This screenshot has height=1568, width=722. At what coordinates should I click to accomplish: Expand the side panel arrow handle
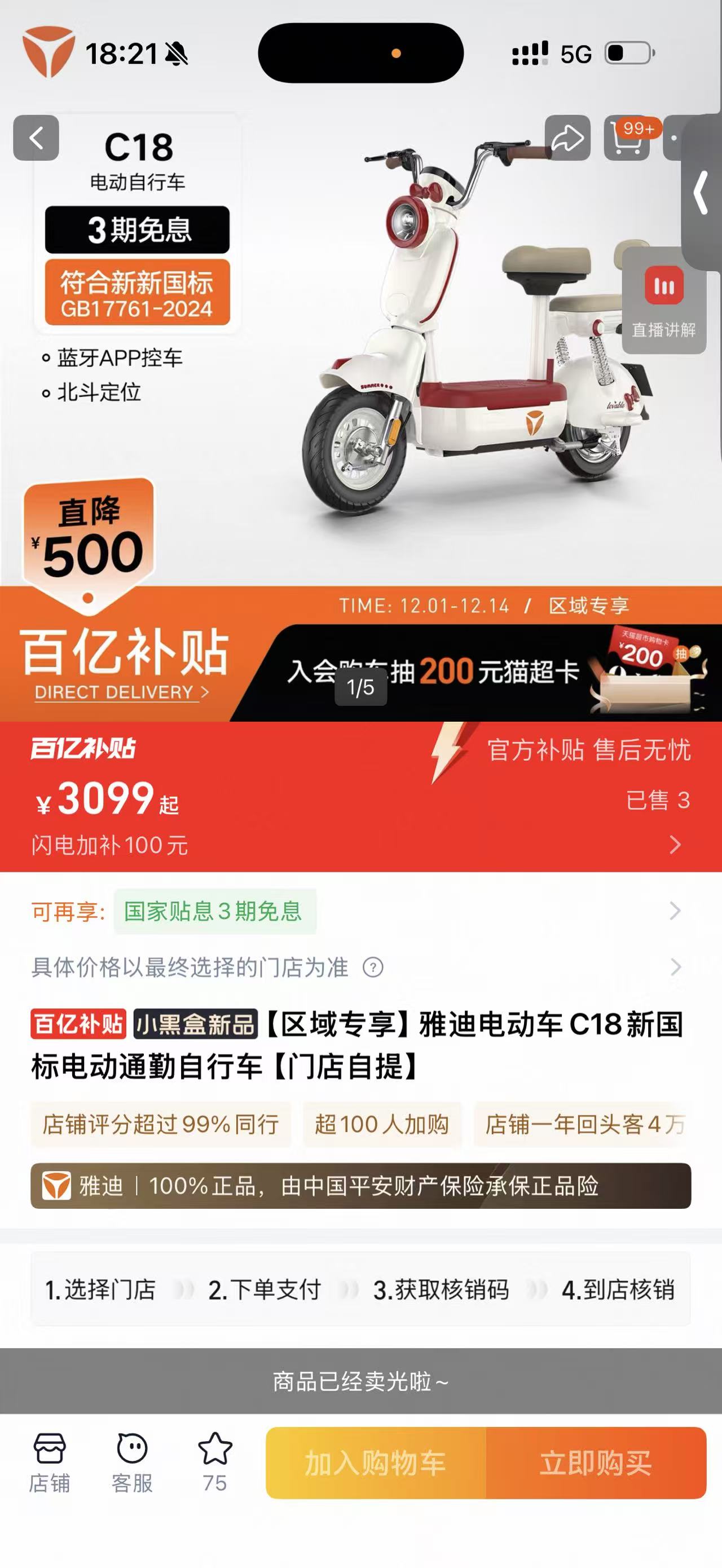point(701,193)
